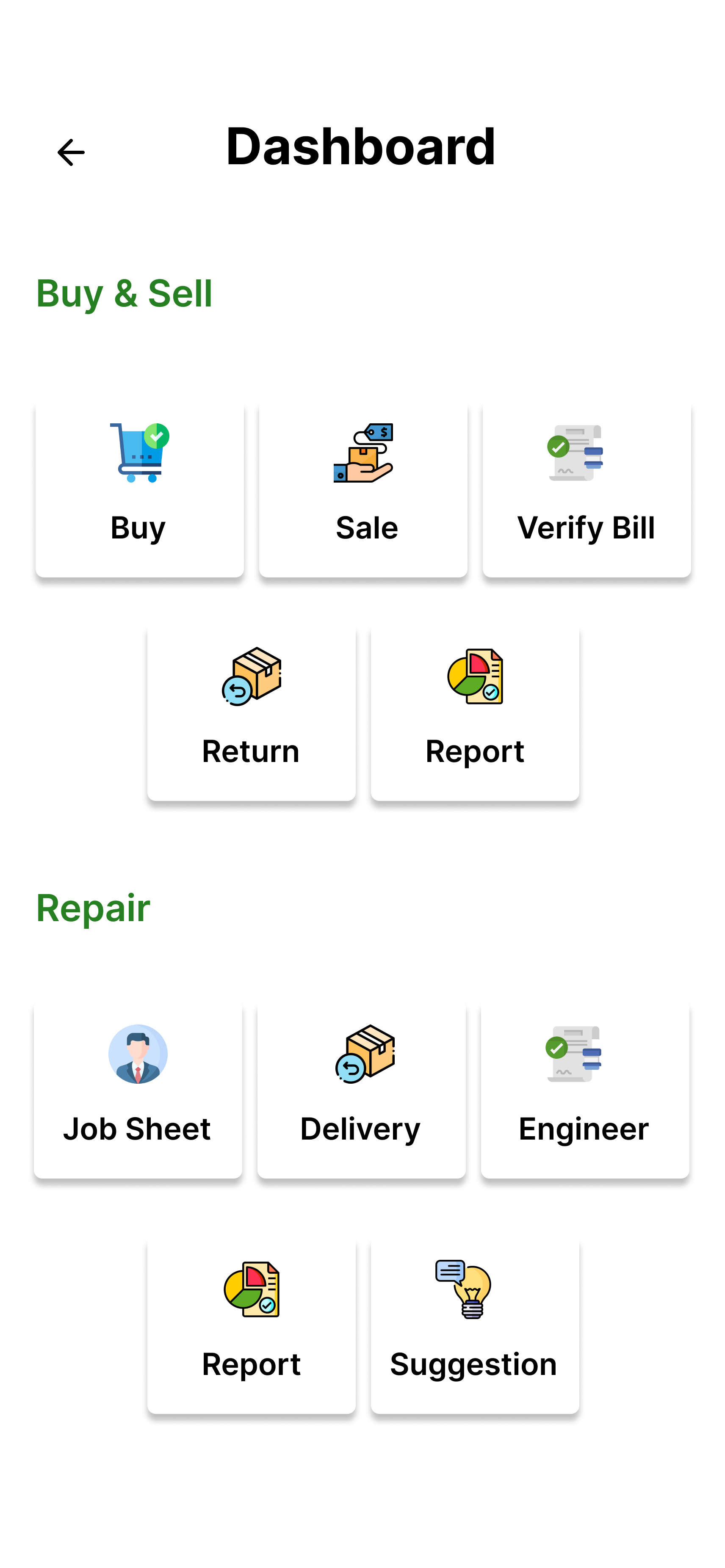Open the Engineer card

click(x=585, y=1089)
